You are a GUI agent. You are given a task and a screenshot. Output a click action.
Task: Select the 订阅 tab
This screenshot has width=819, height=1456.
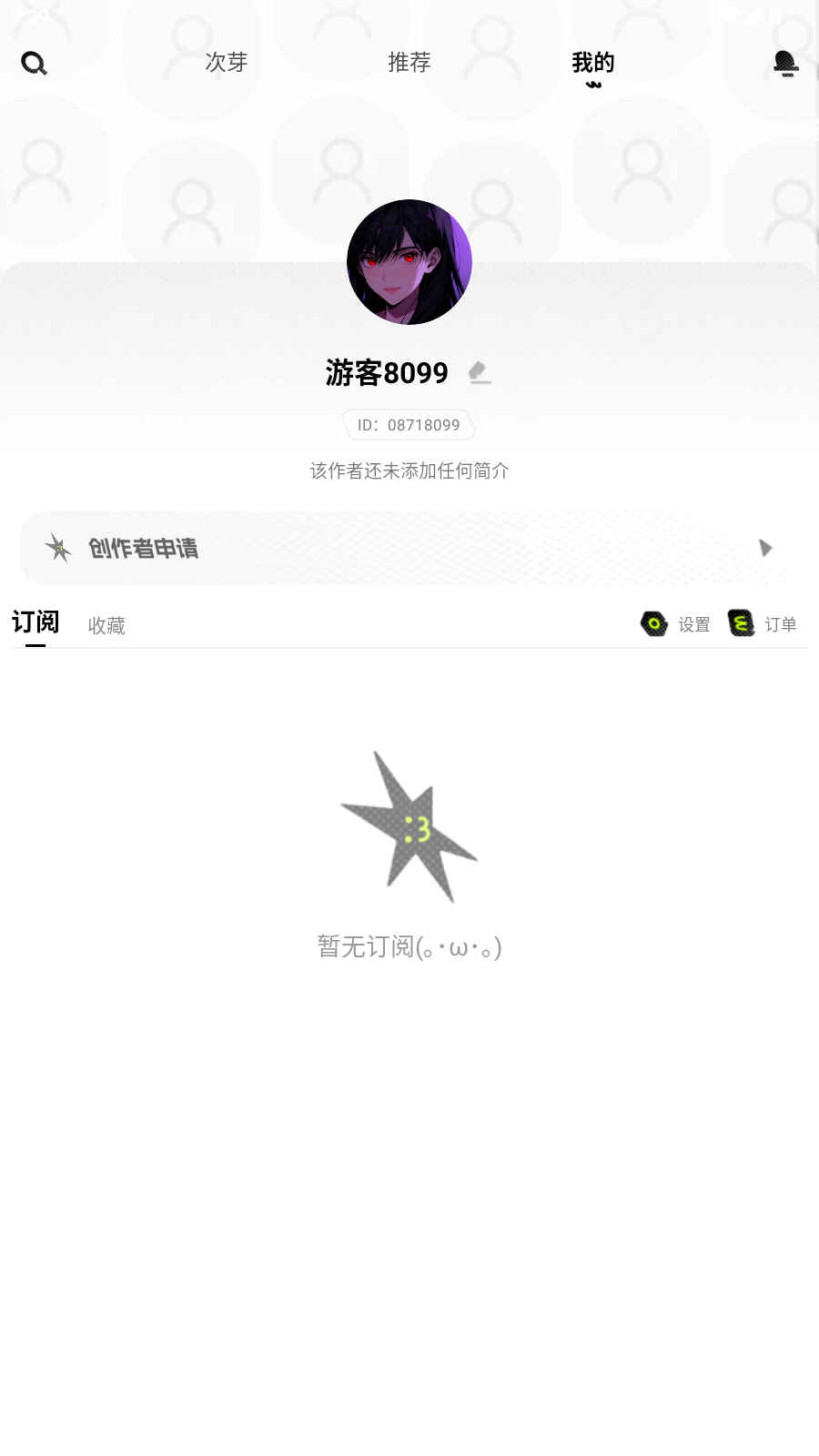point(35,622)
